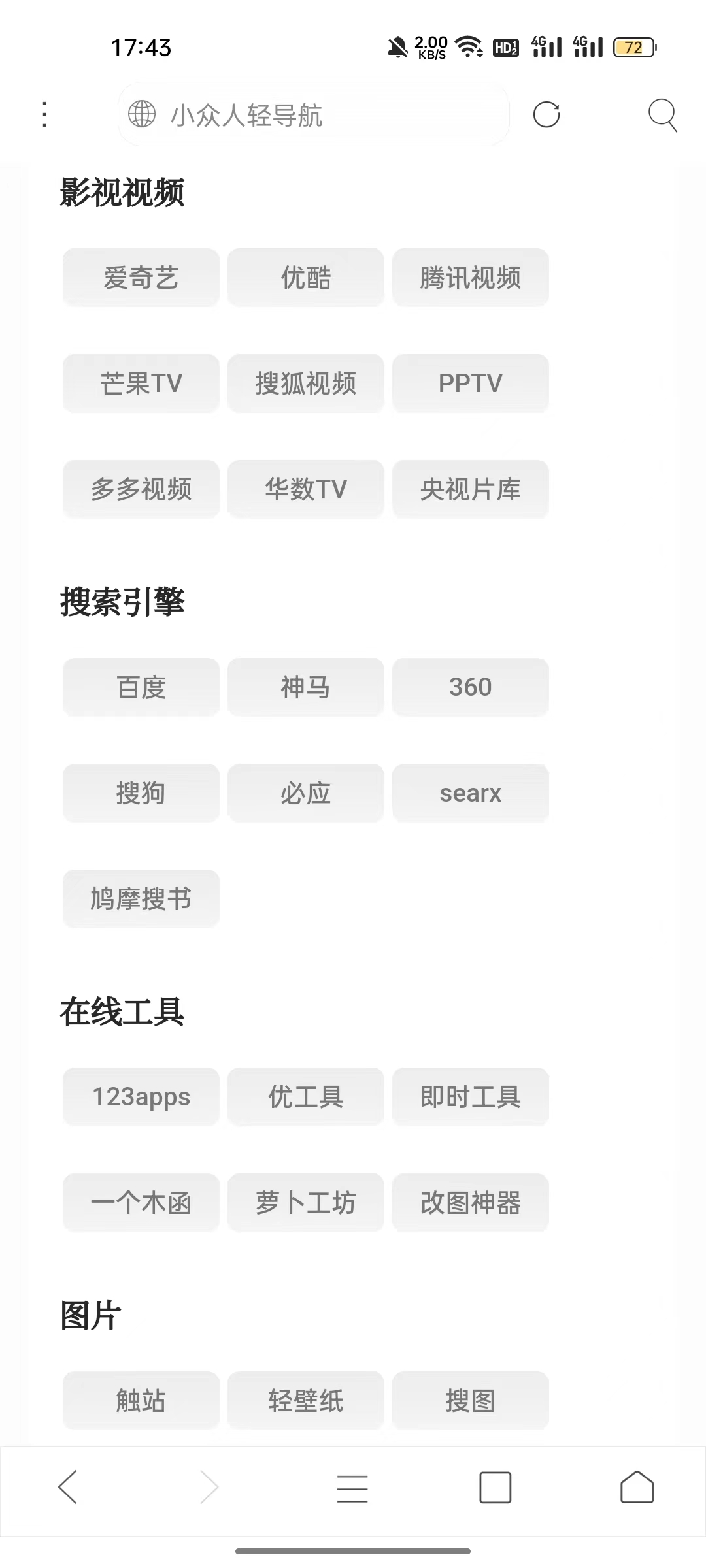Open 轻壁纸 in the 图片 section
706x1568 pixels.
click(306, 1400)
